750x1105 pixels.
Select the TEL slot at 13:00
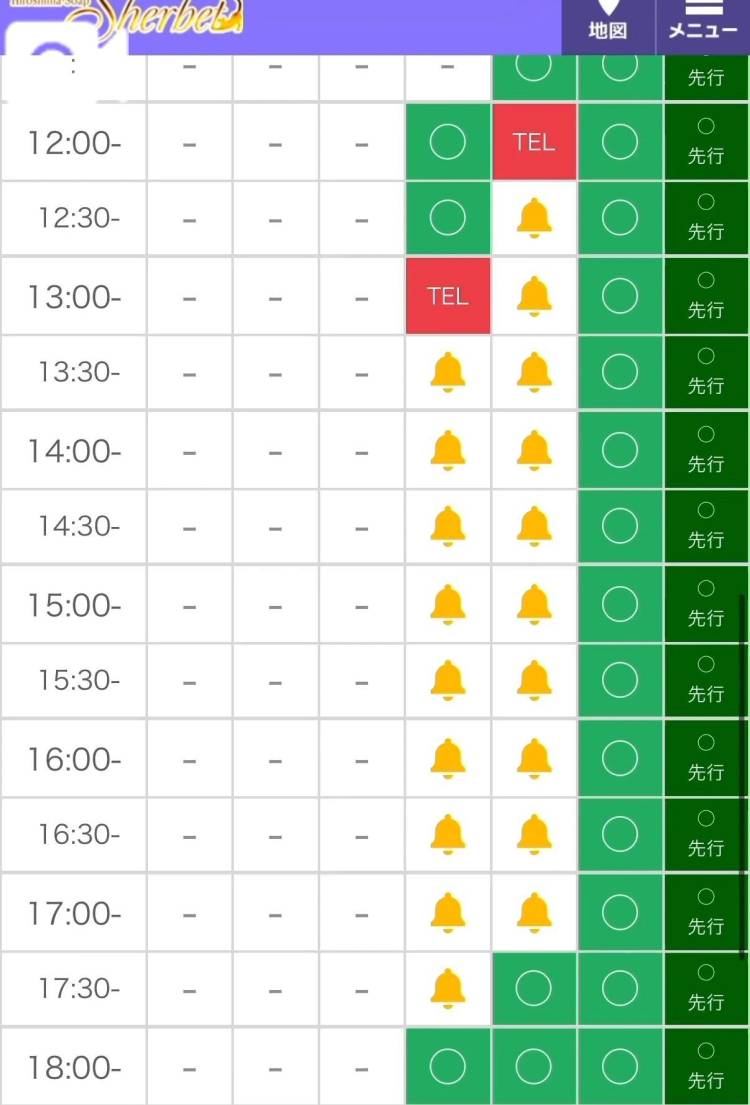coord(448,296)
